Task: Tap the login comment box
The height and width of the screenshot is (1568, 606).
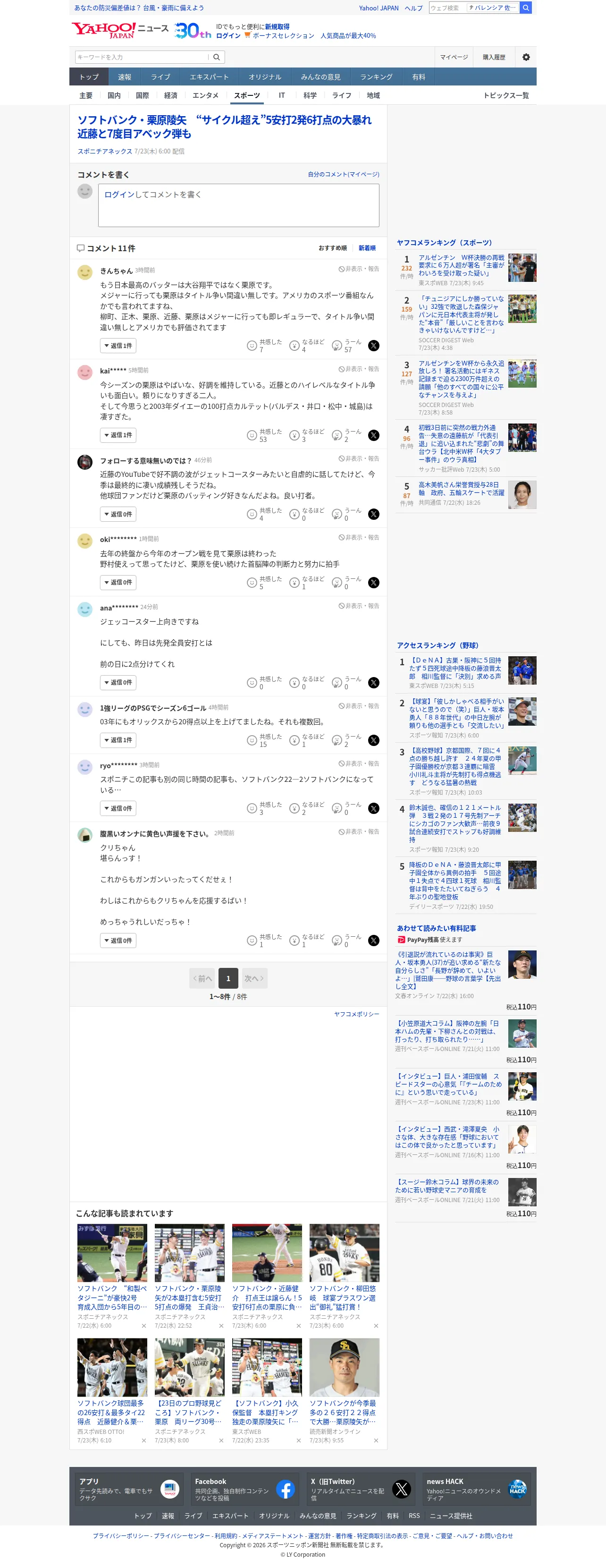Action: 238,205
